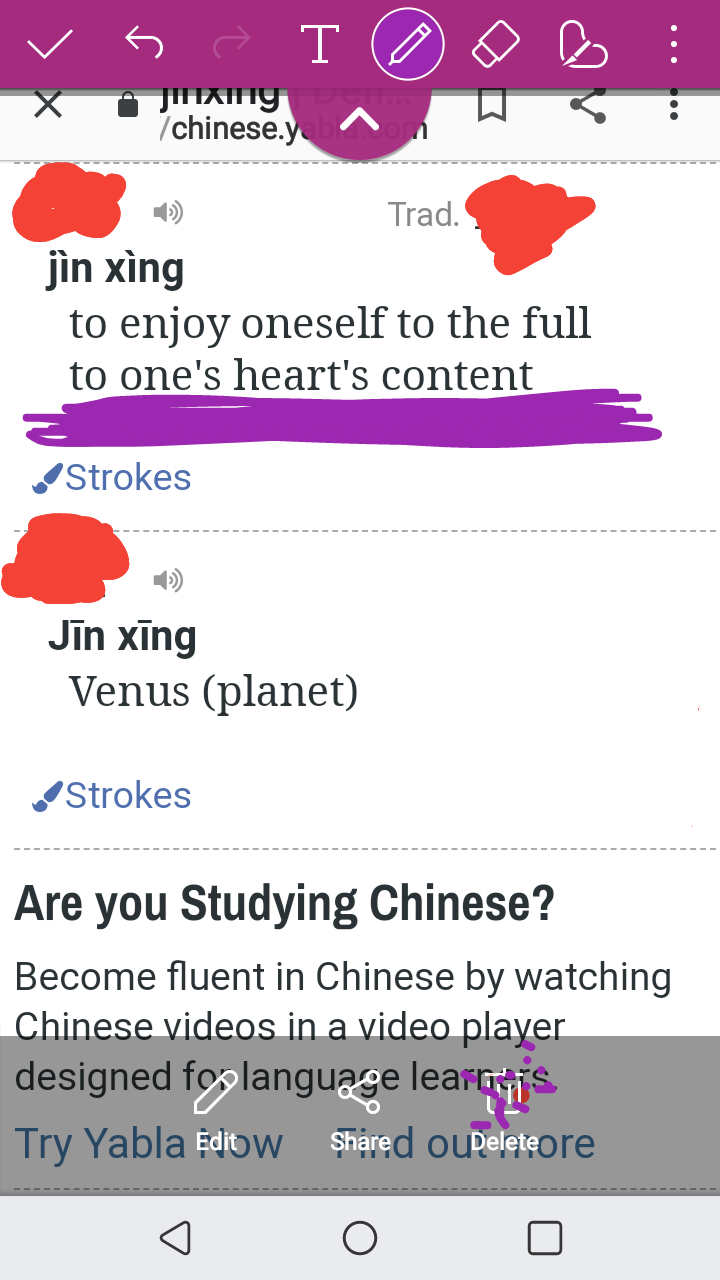Open the editor's overflow menu
720x1280 pixels.
[674, 44]
